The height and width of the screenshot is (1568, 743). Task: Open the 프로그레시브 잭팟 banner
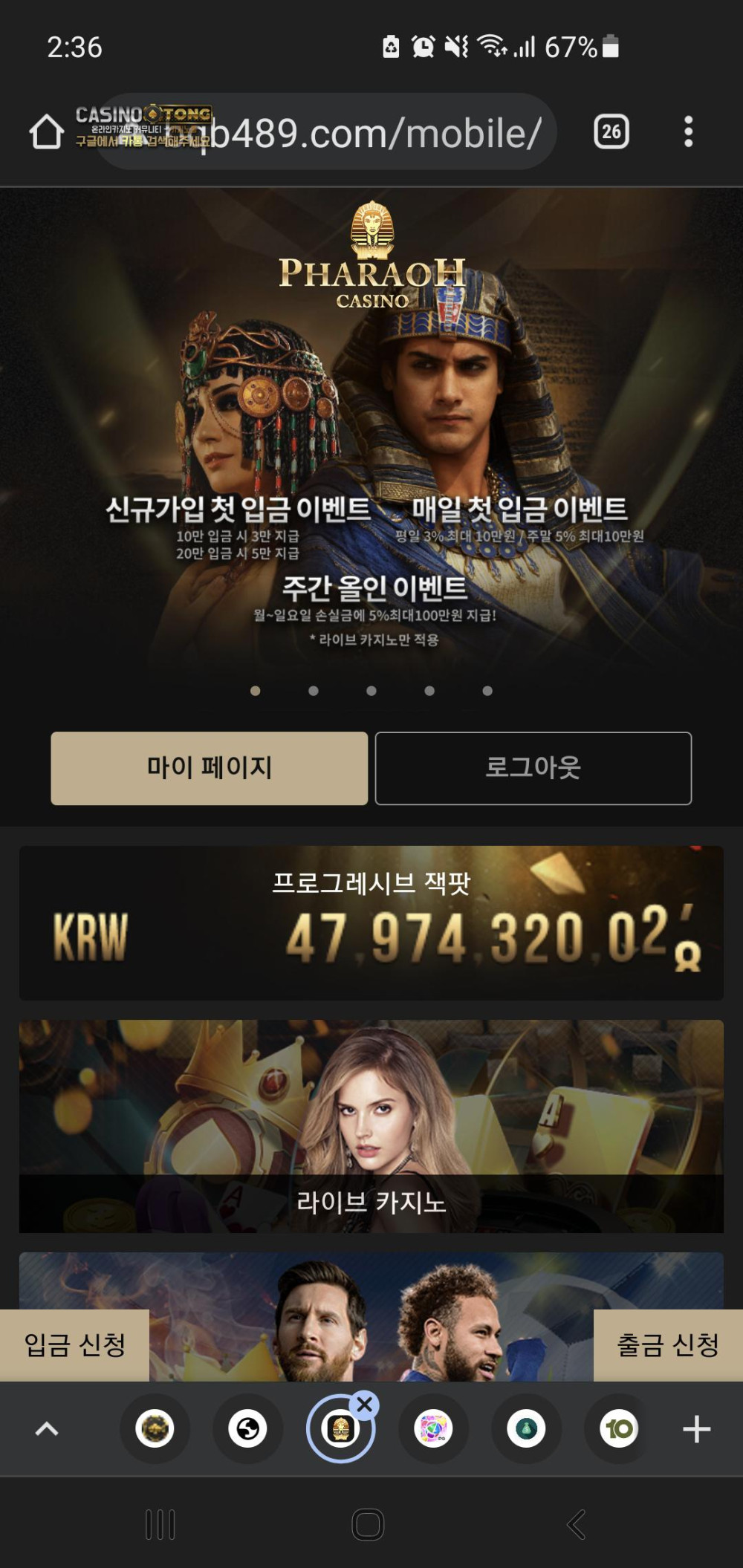371,923
